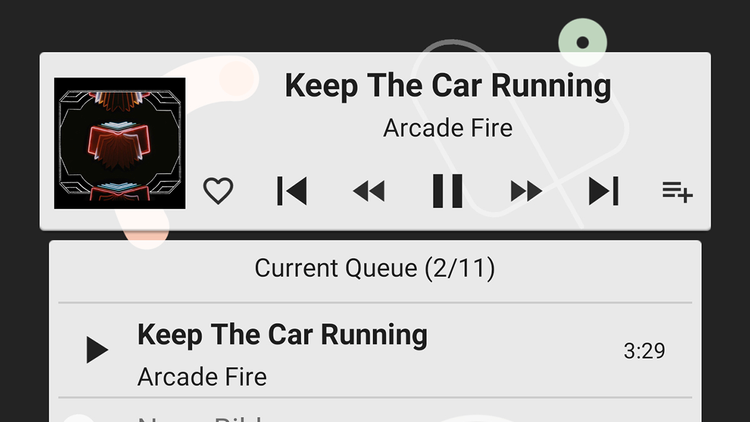Like the current song with the heart icon
This screenshot has height=422, width=750.
coord(217,190)
